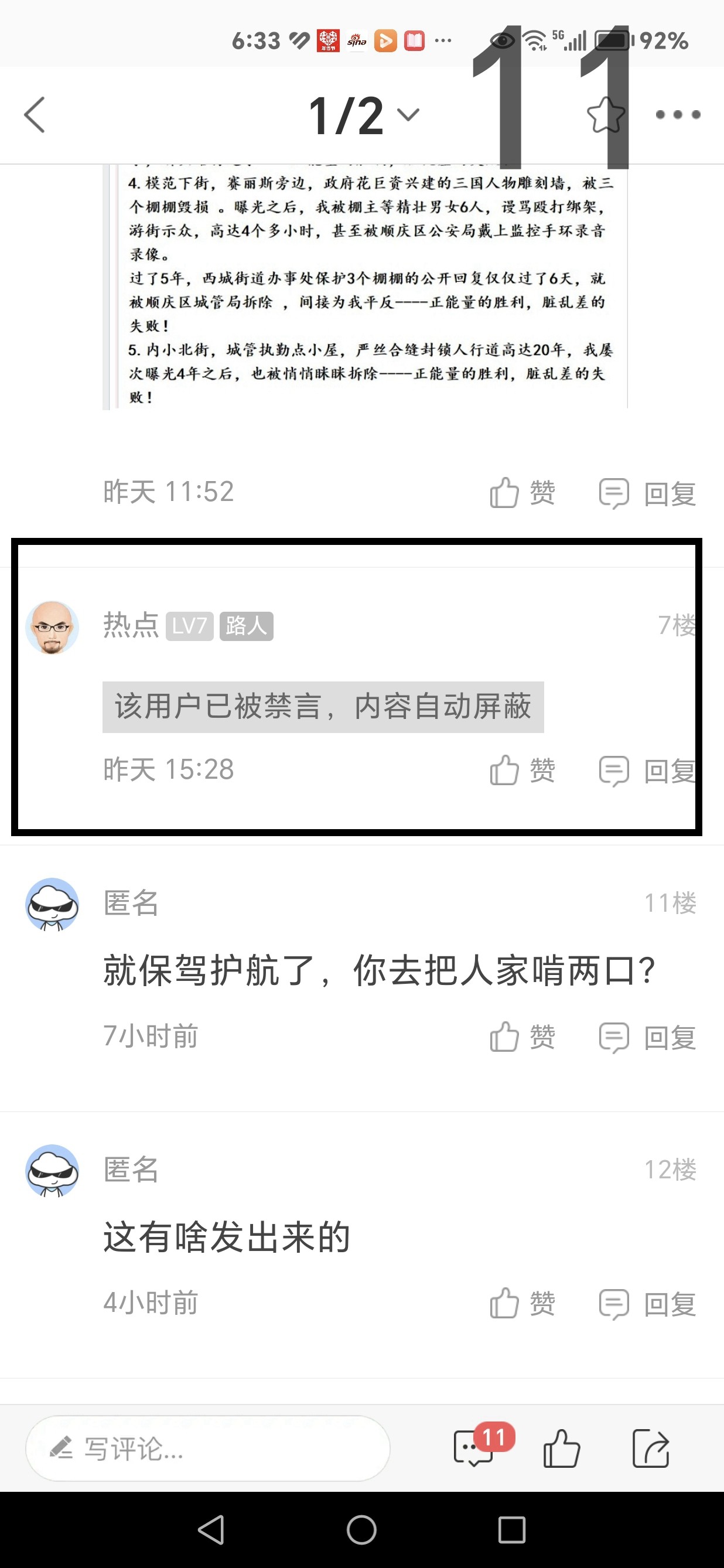Image resolution: width=724 pixels, height=1568 pixels.
Task: Tap the 路人 tag beside the username
Action: tap(246, 626)
